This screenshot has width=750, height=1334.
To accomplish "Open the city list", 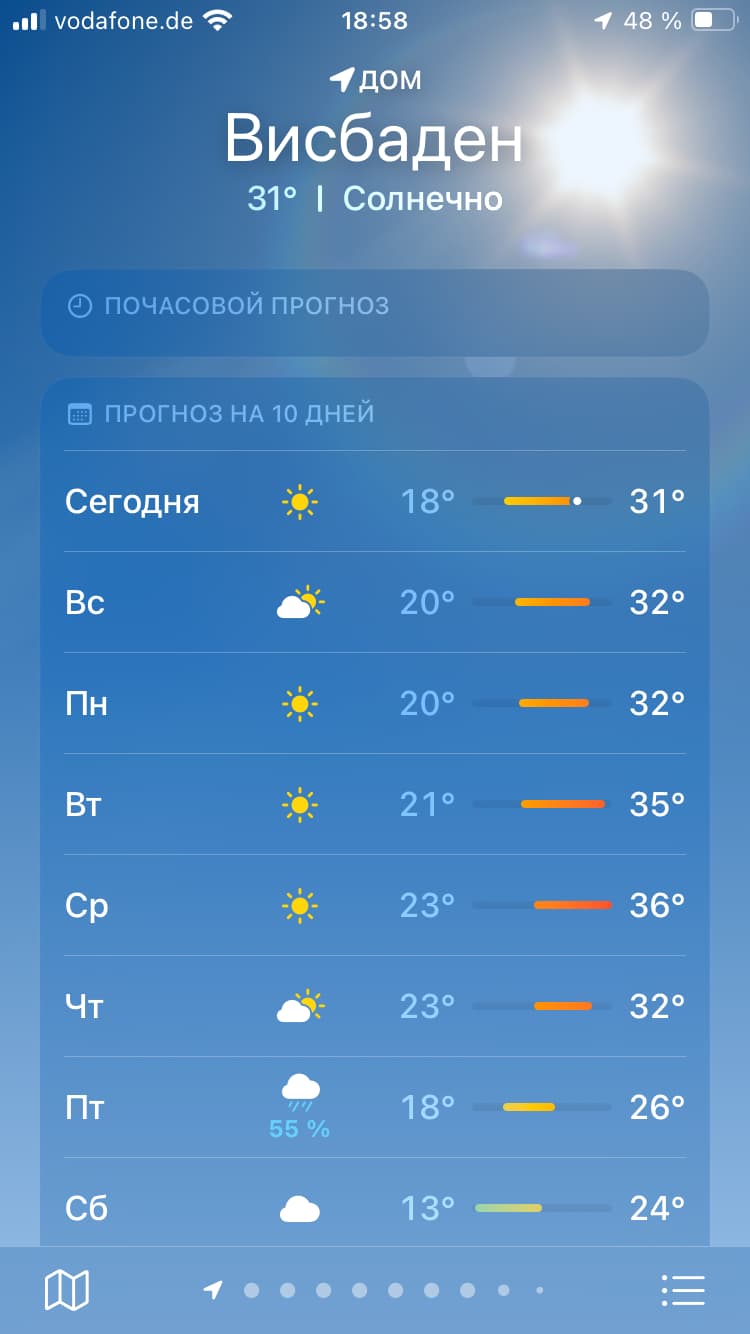I will (x=684, y=1290).
